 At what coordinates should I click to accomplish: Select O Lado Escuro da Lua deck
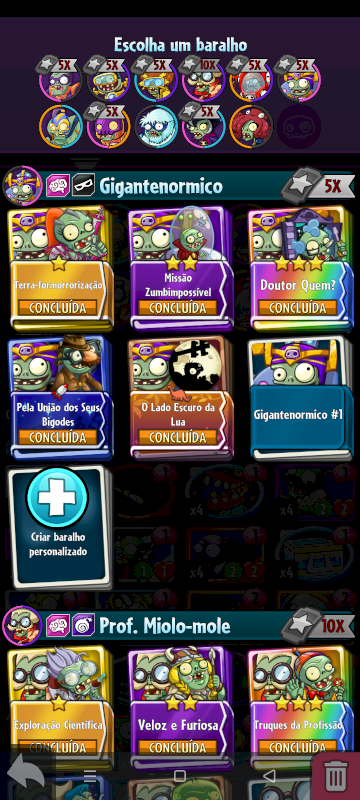pyautogui.click(x=181, y=398)
